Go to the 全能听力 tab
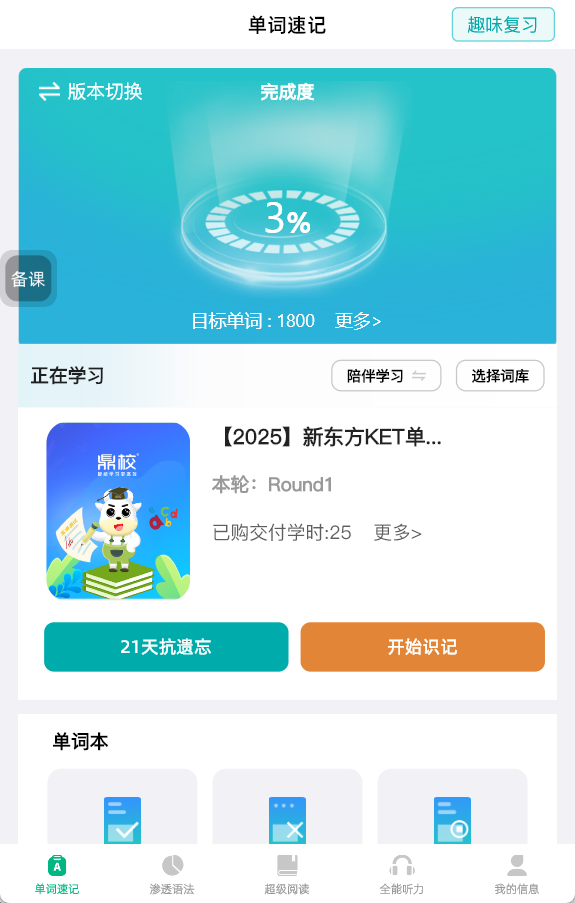The height and width of the screenshot is (903, 575). (402, 874)
